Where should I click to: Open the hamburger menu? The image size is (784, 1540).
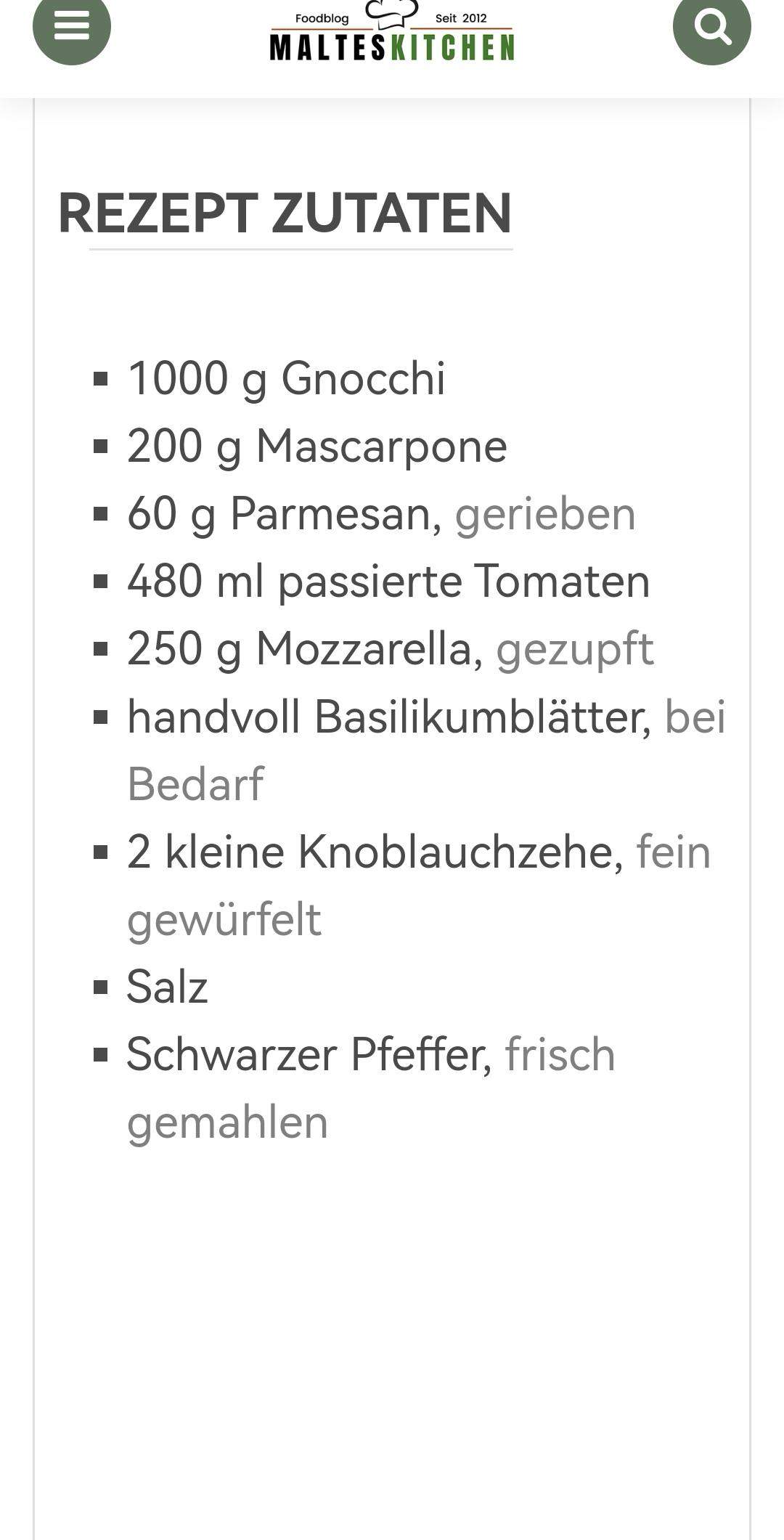point(72,27)
